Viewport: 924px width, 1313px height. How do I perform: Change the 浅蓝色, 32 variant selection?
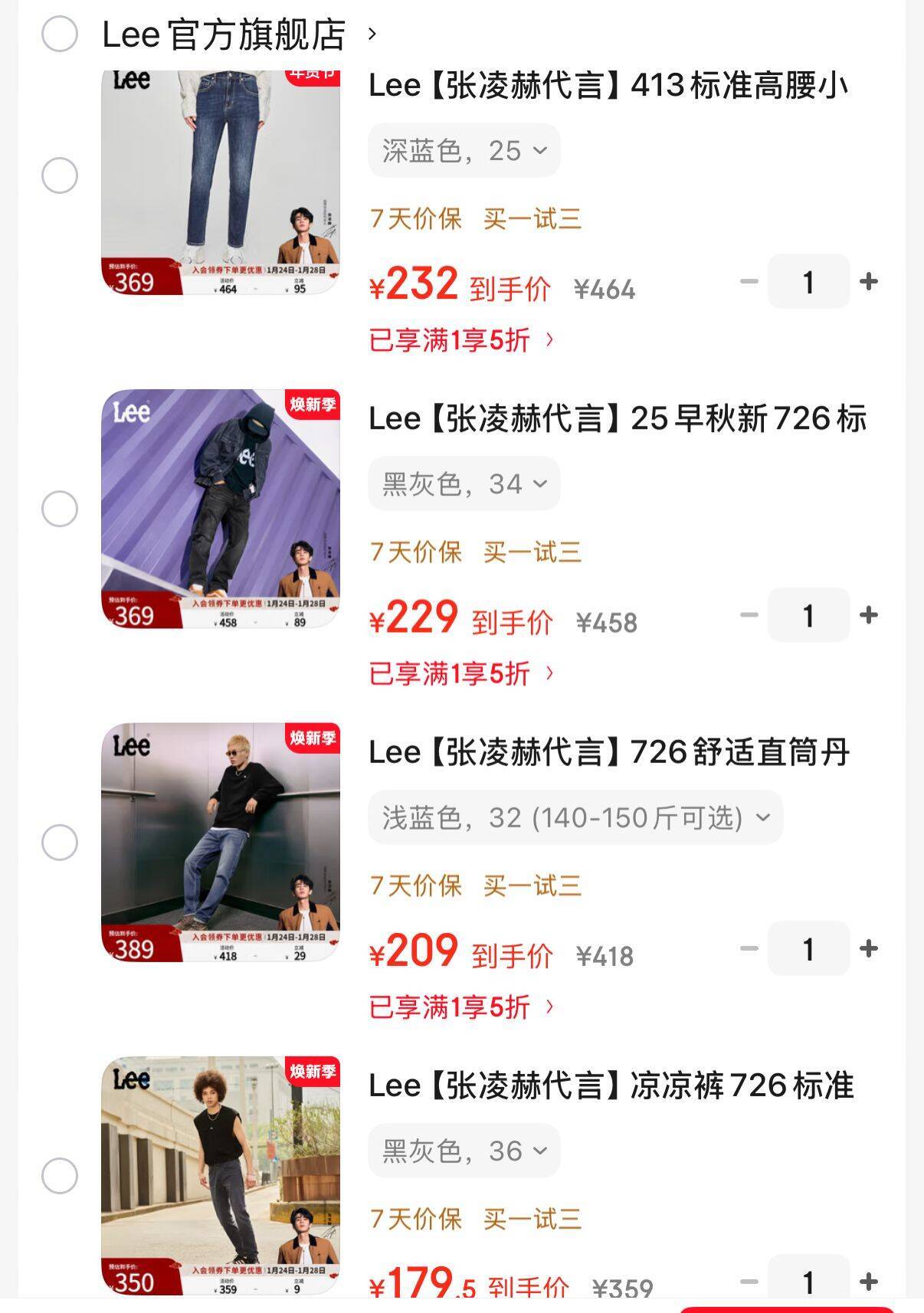point(575,818)
